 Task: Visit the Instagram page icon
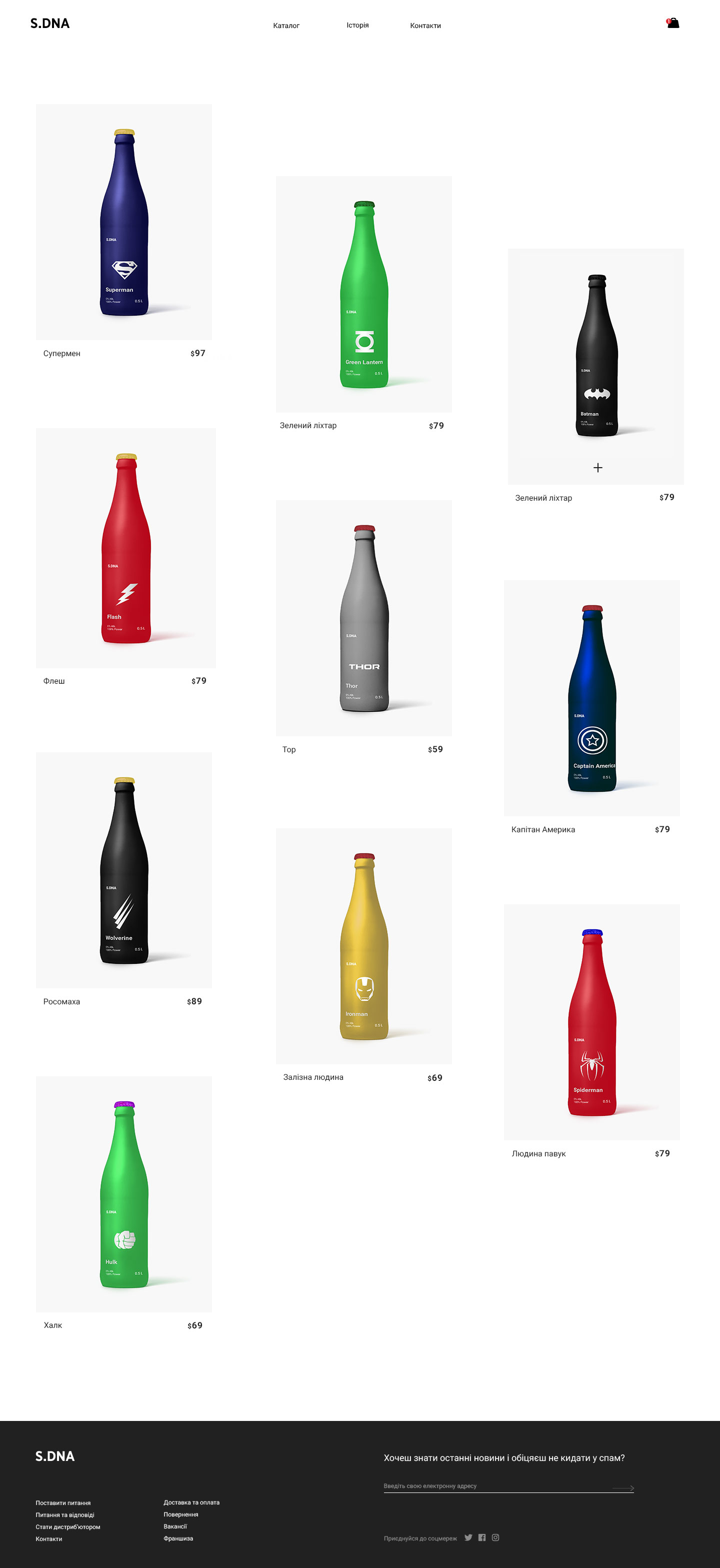495,1537
